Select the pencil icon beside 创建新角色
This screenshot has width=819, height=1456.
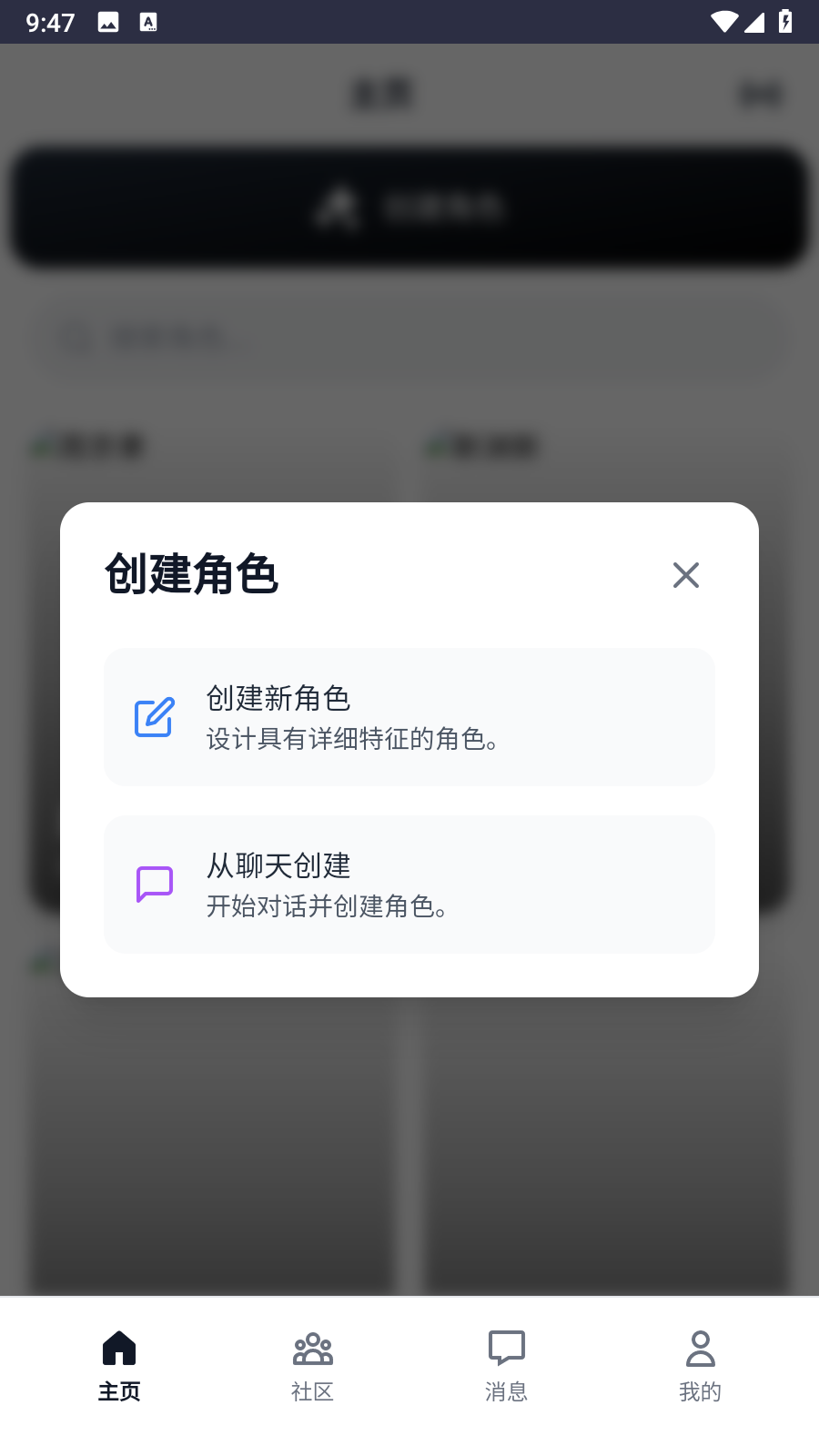(154, 718)
